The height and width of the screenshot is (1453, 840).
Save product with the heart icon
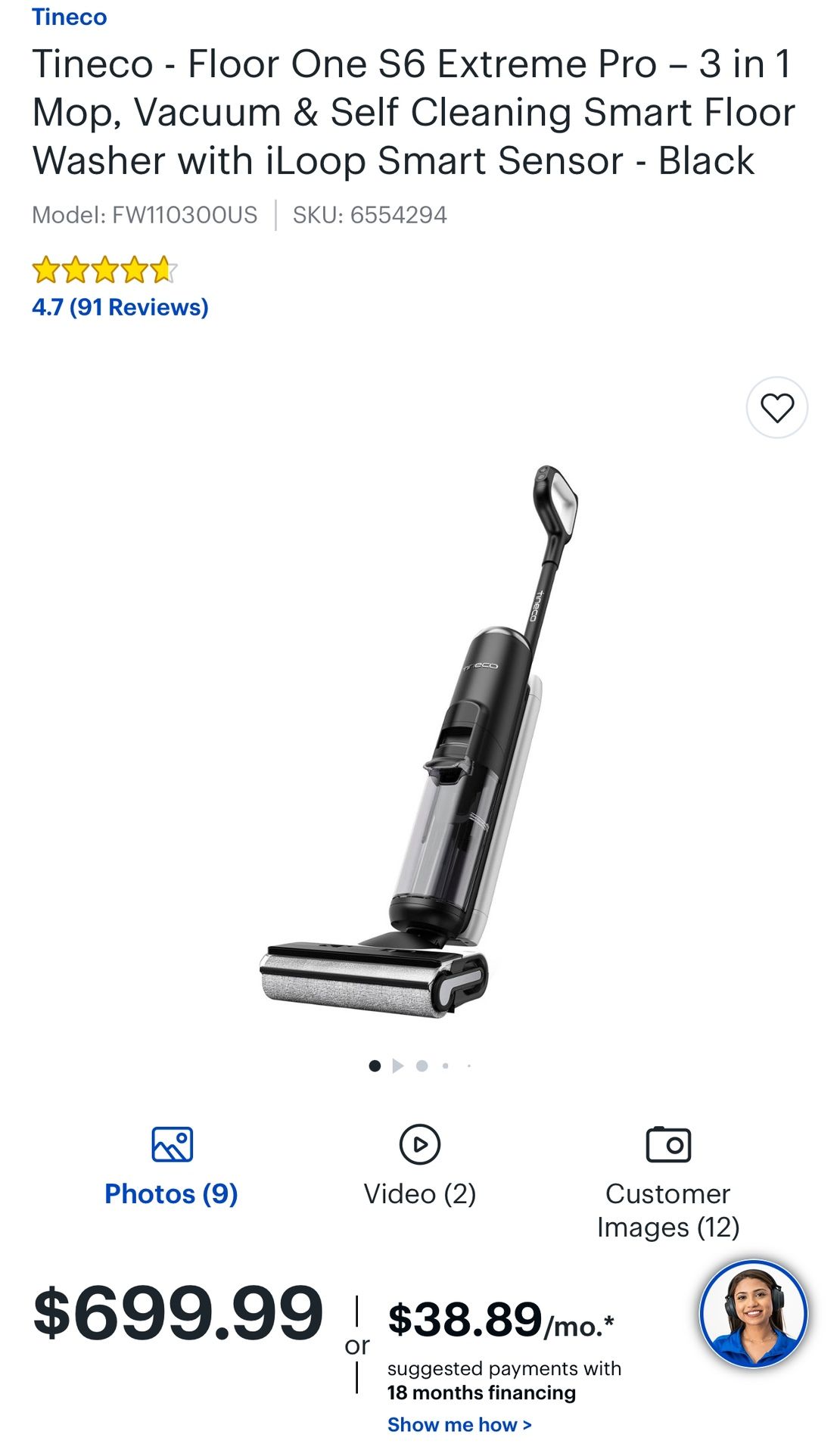(776, 408)
